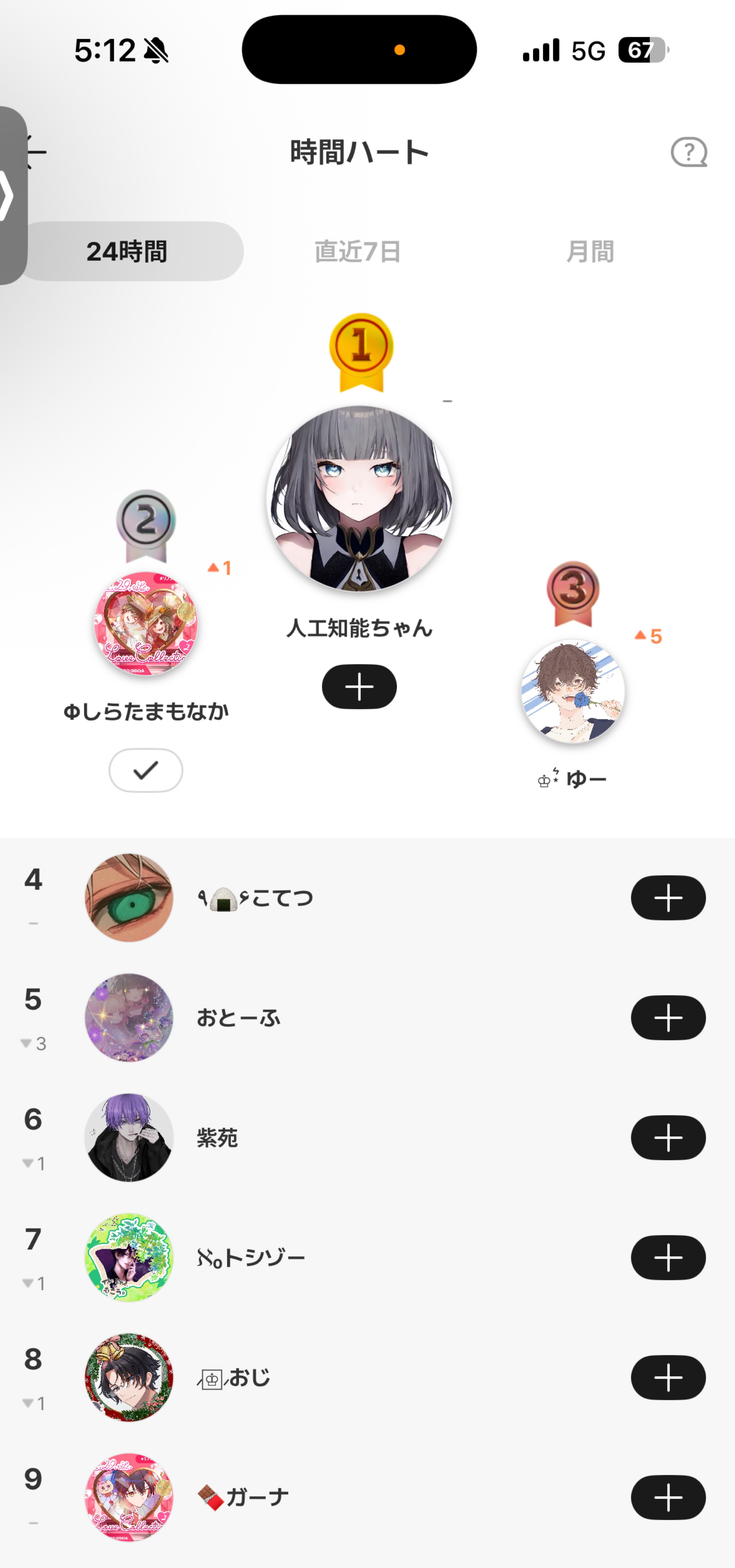Follow おとーふ using the plus icon

668,1017
